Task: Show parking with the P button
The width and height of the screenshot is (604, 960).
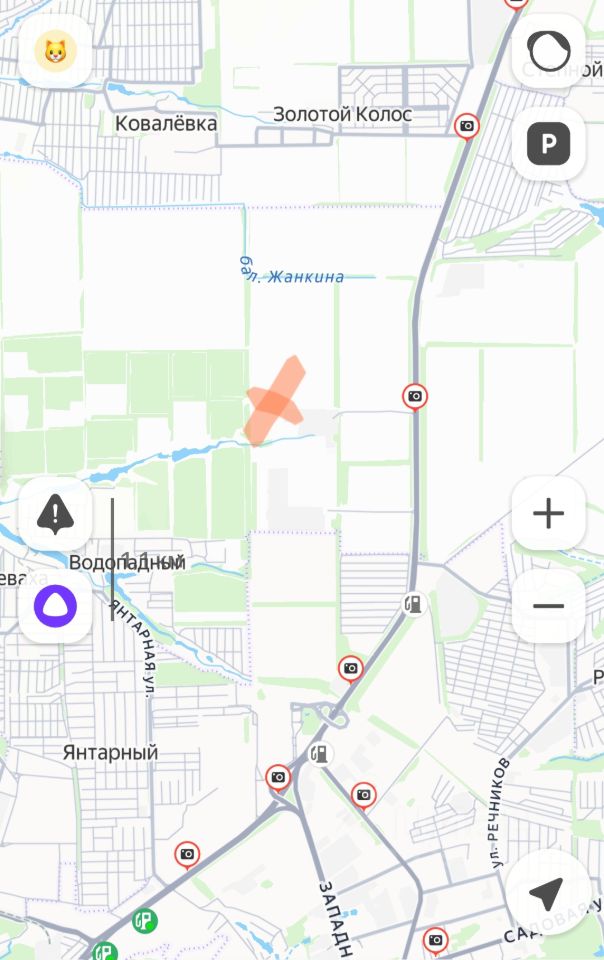Action: coord(548,144)
